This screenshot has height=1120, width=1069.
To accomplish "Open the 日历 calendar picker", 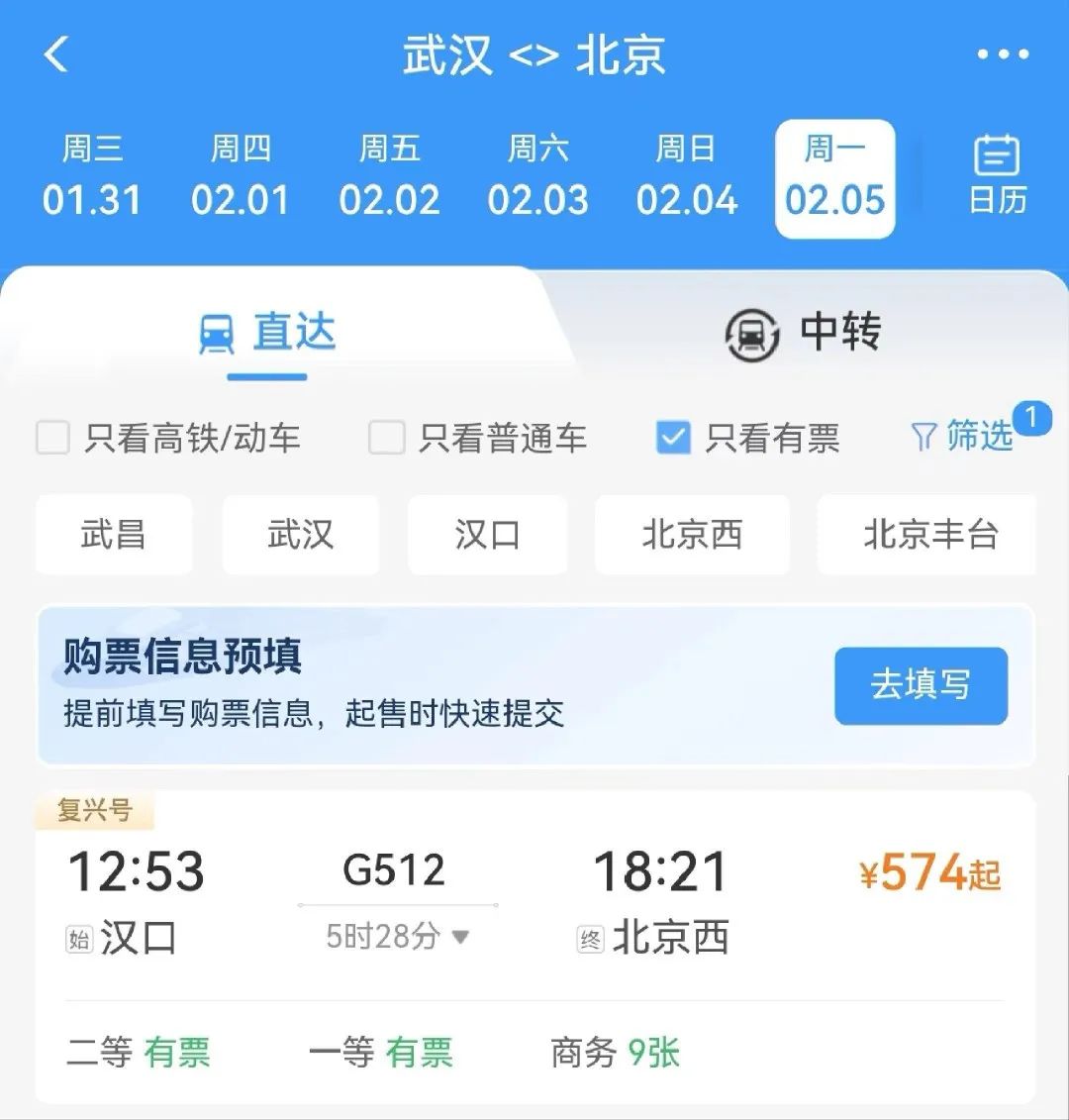I will 997,176.
